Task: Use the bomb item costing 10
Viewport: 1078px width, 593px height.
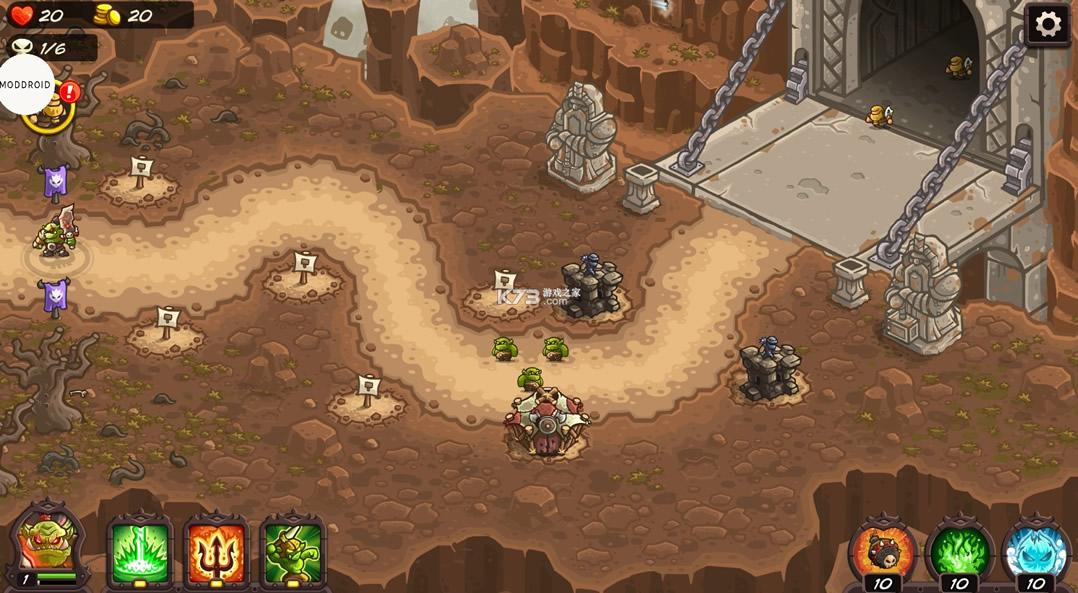Action: click(x=882, y=551)
